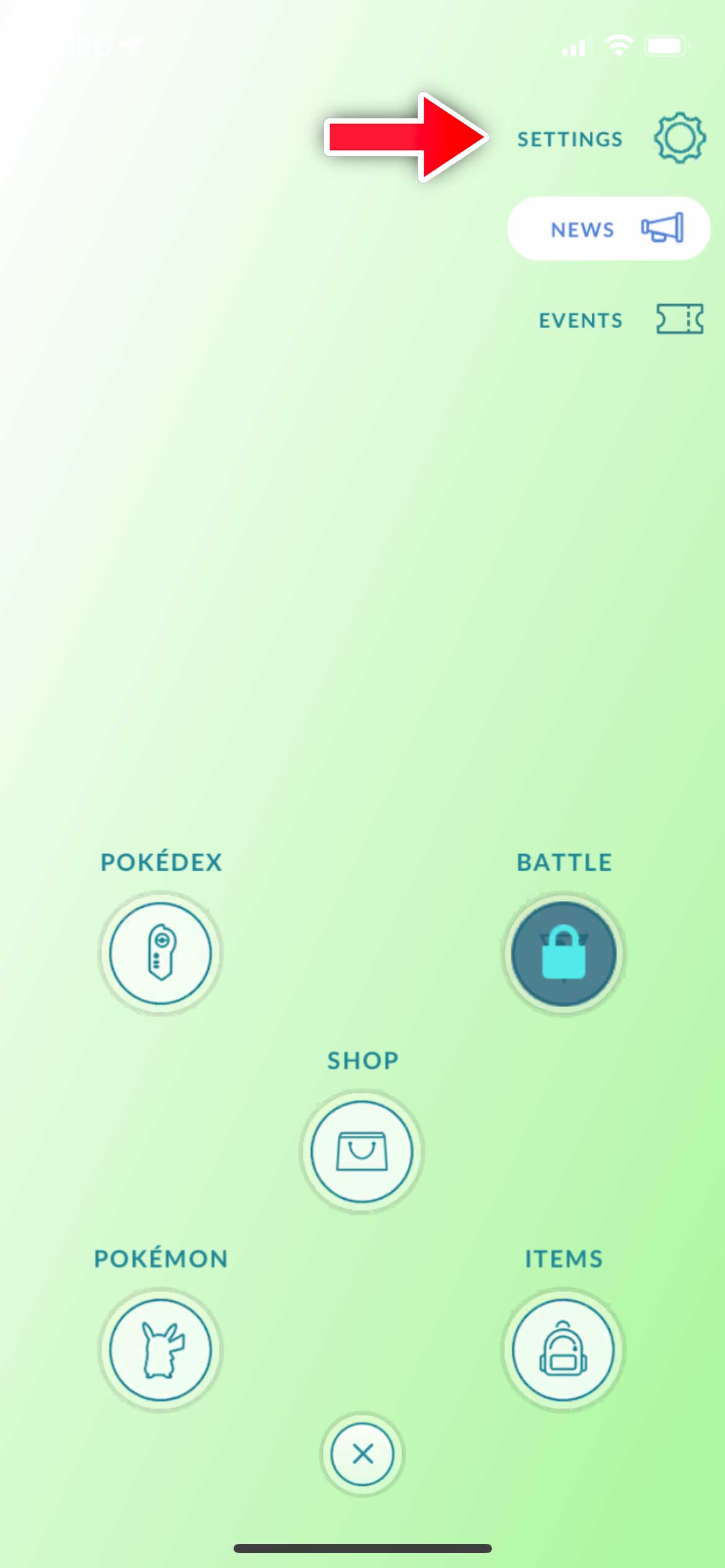View the Events tickets
The image size is (725, 1568).
click(679, 320)
